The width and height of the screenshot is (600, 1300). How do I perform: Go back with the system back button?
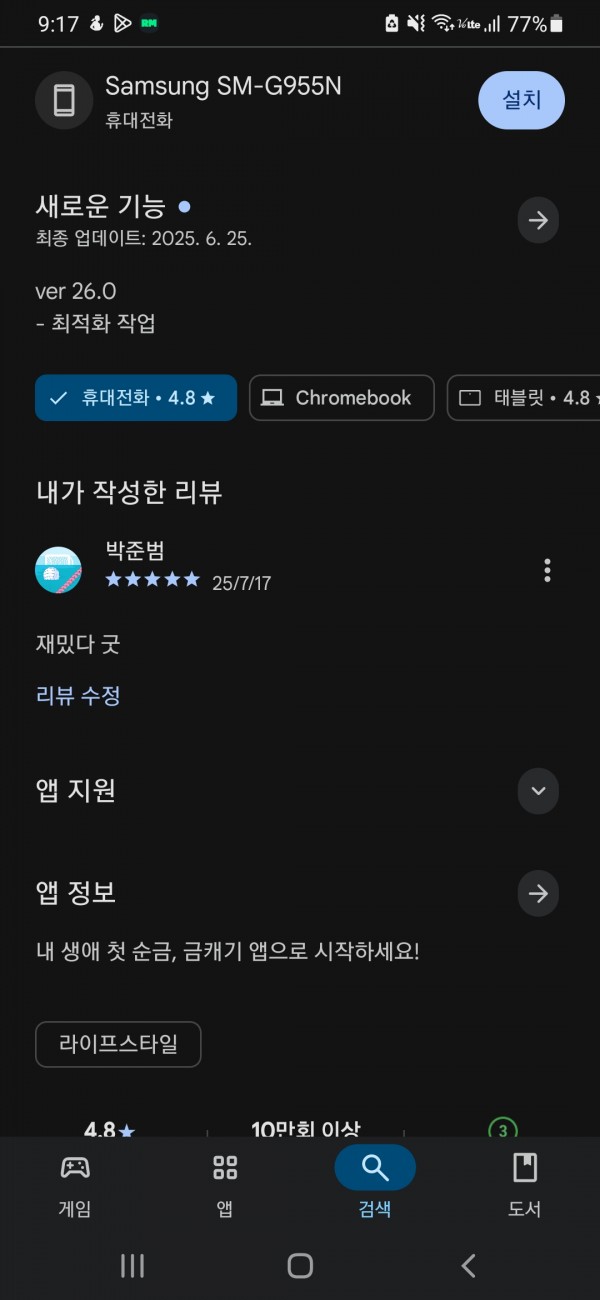tap(468, 1265)
